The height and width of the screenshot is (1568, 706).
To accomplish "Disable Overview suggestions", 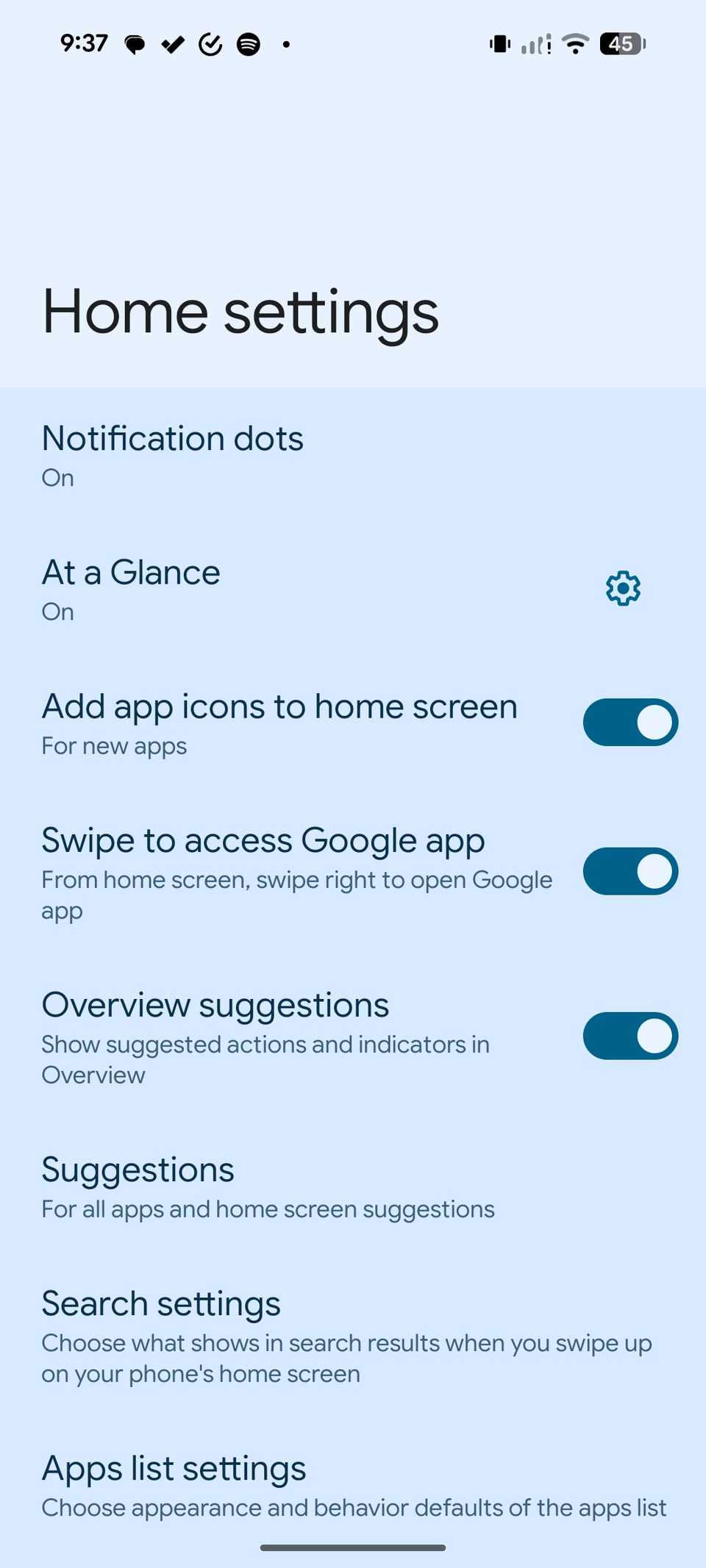I will pos(630,1036).
